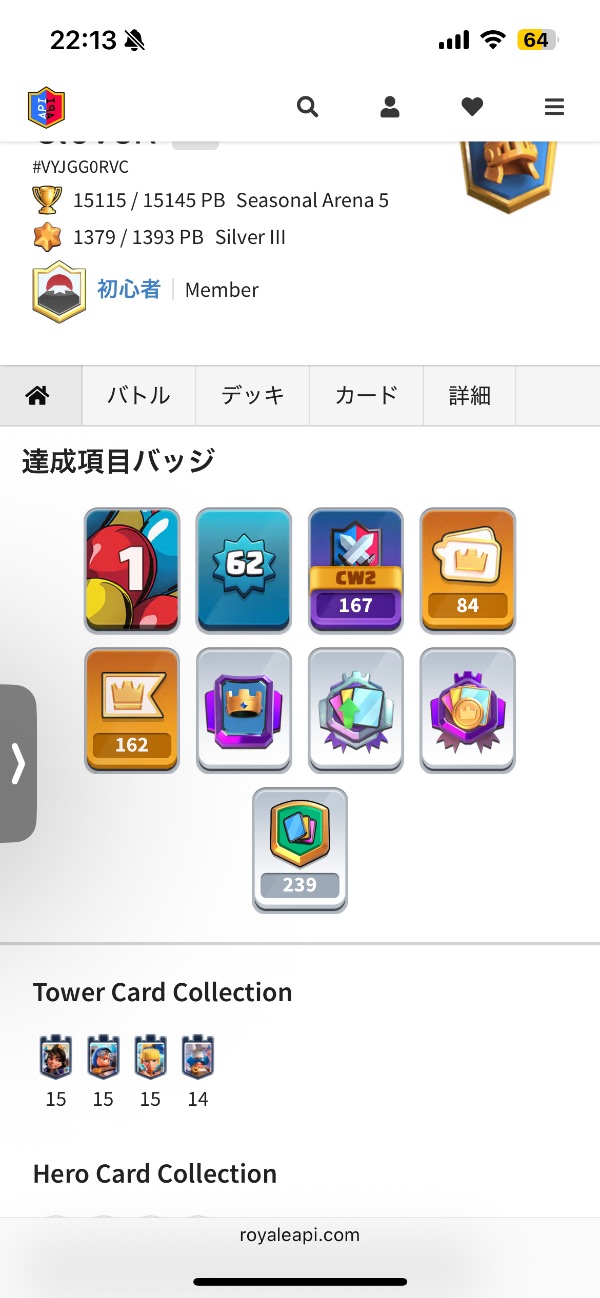The height and width of the screenshot is (1298, 600).
Task: Tap the royaleapi.com address bar
Action: click(300, 1235)
